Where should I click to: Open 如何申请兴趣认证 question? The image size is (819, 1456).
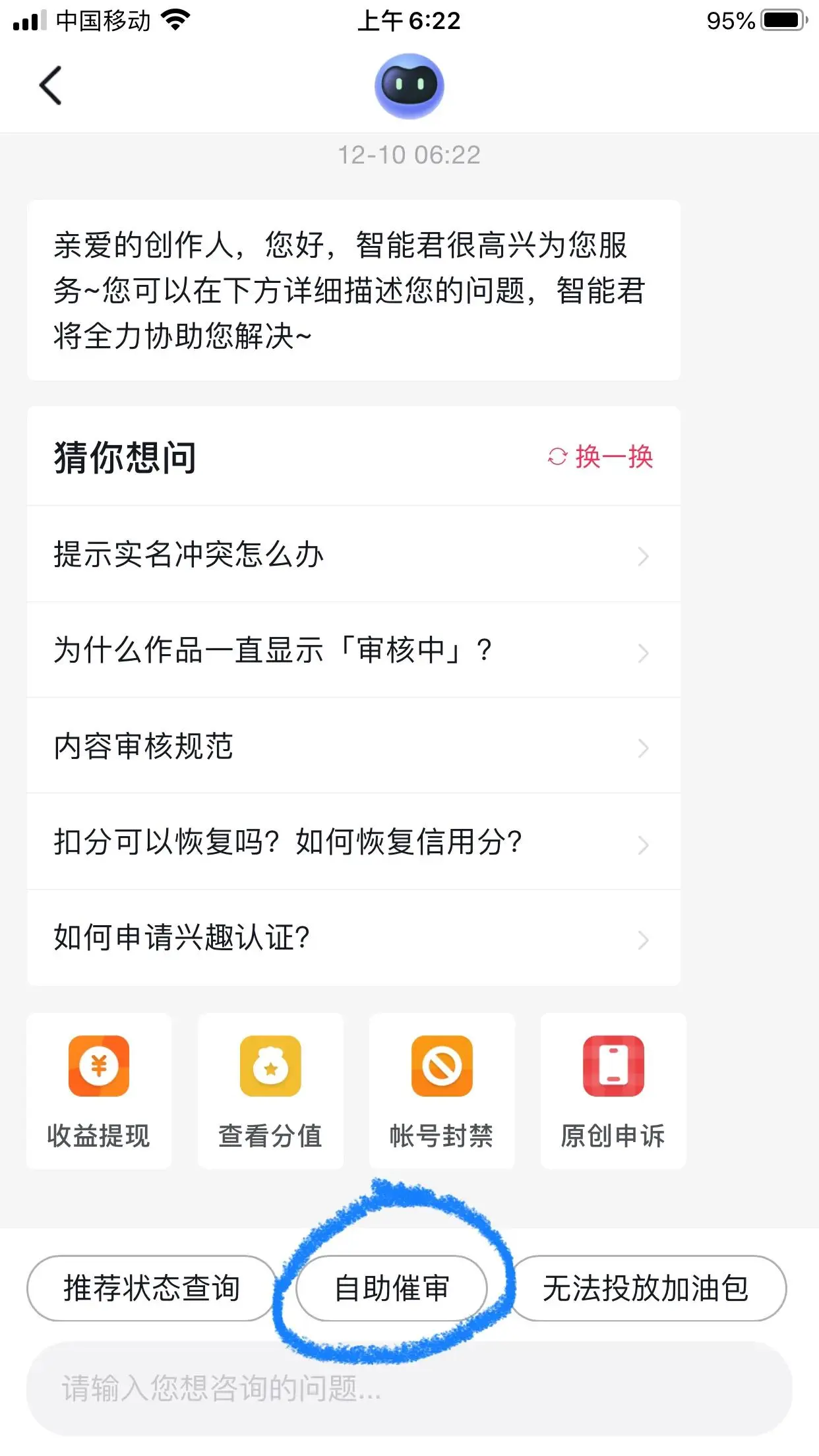(353, 938)
